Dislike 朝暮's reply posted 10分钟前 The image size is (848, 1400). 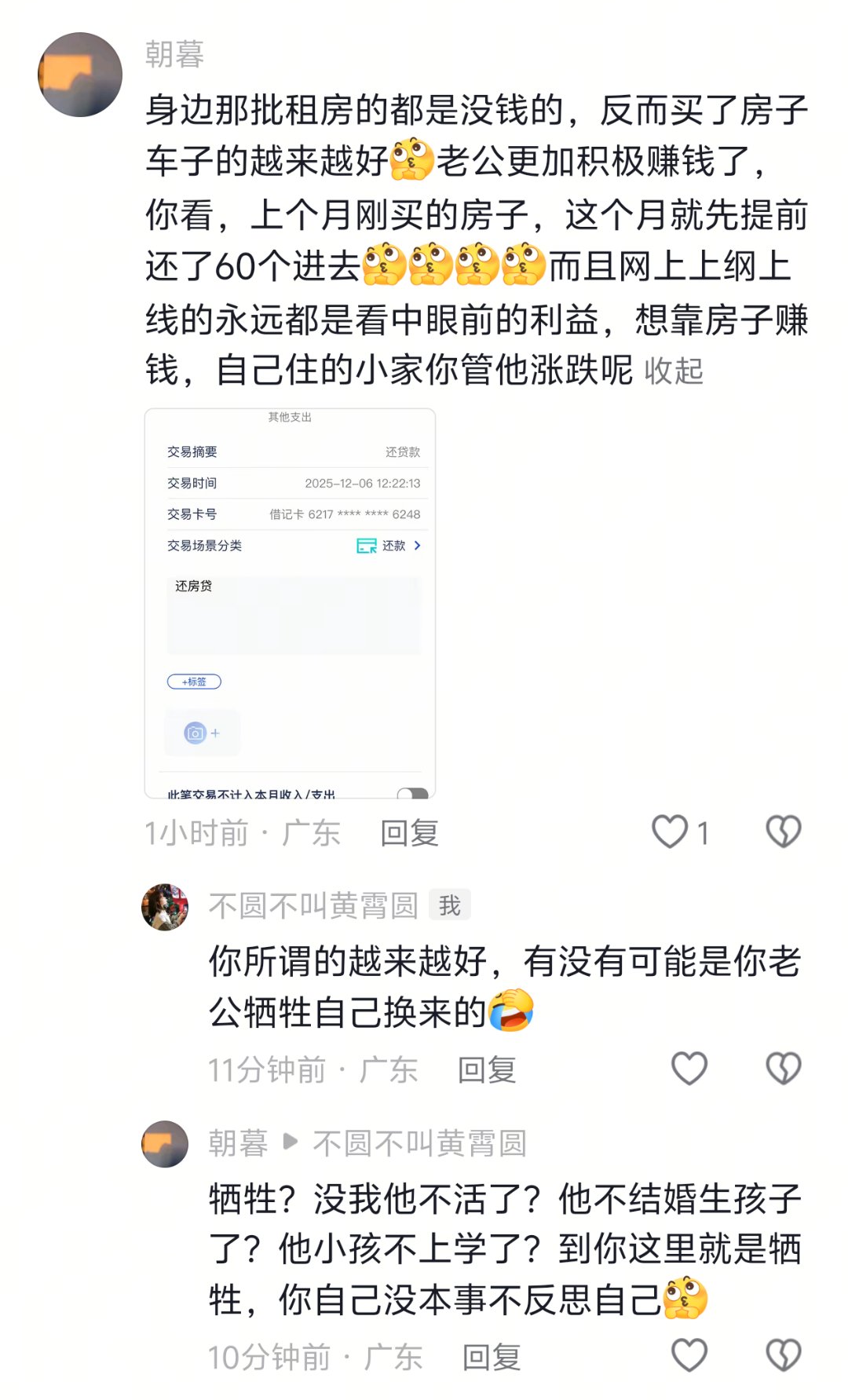tap(783, 1355)
